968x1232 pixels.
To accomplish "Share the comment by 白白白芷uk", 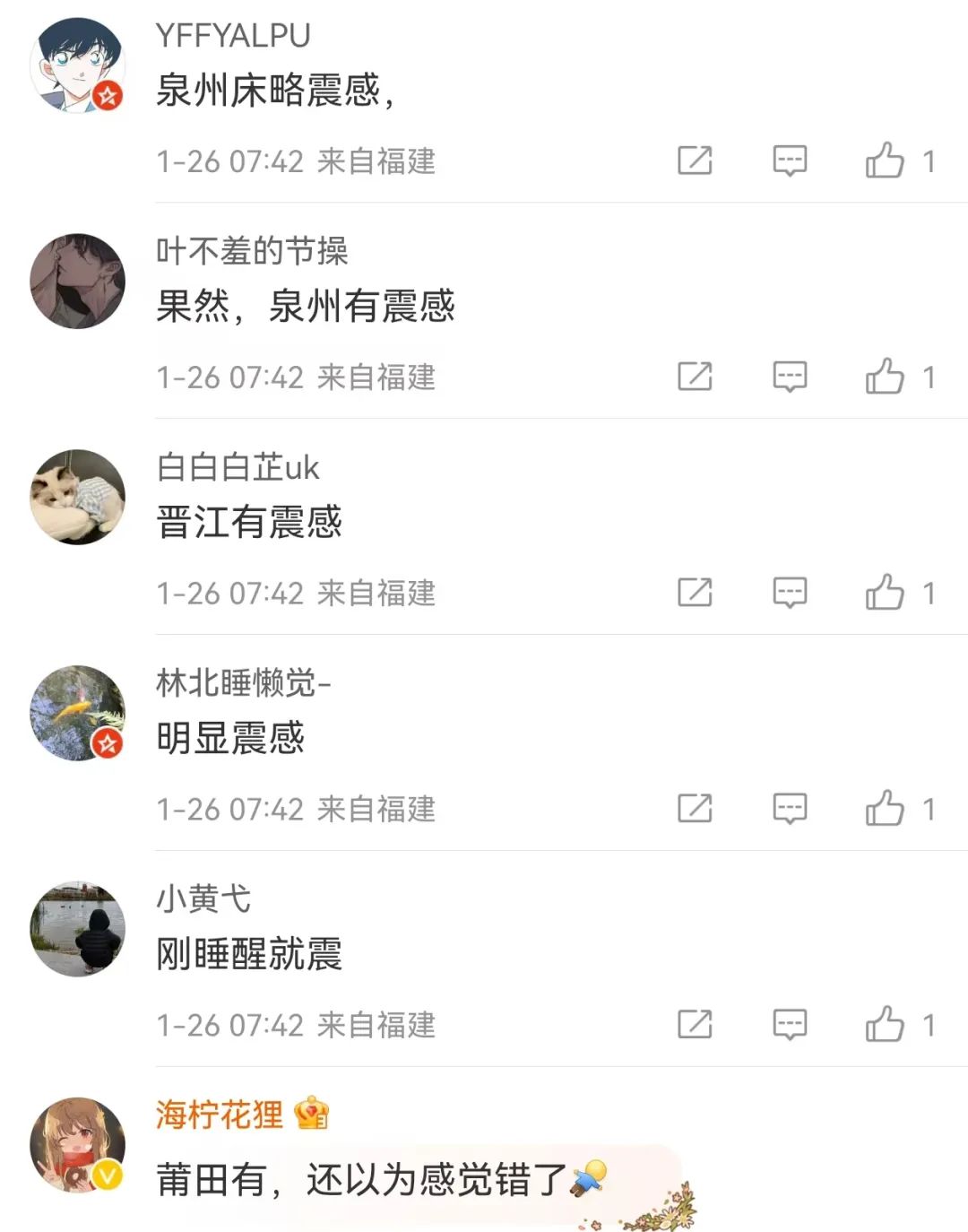I will 695,593.
